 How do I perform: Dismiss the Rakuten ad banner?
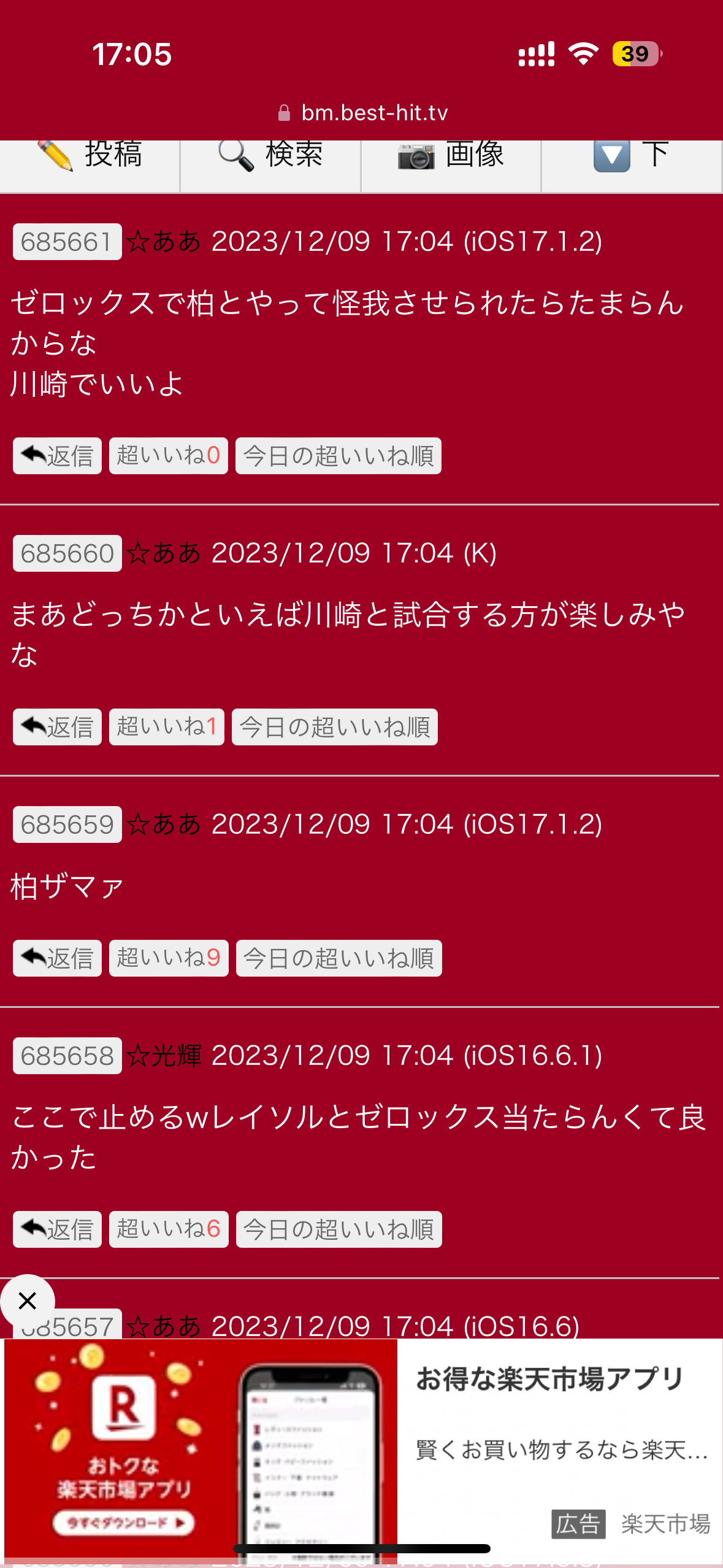click(27, 1301)
